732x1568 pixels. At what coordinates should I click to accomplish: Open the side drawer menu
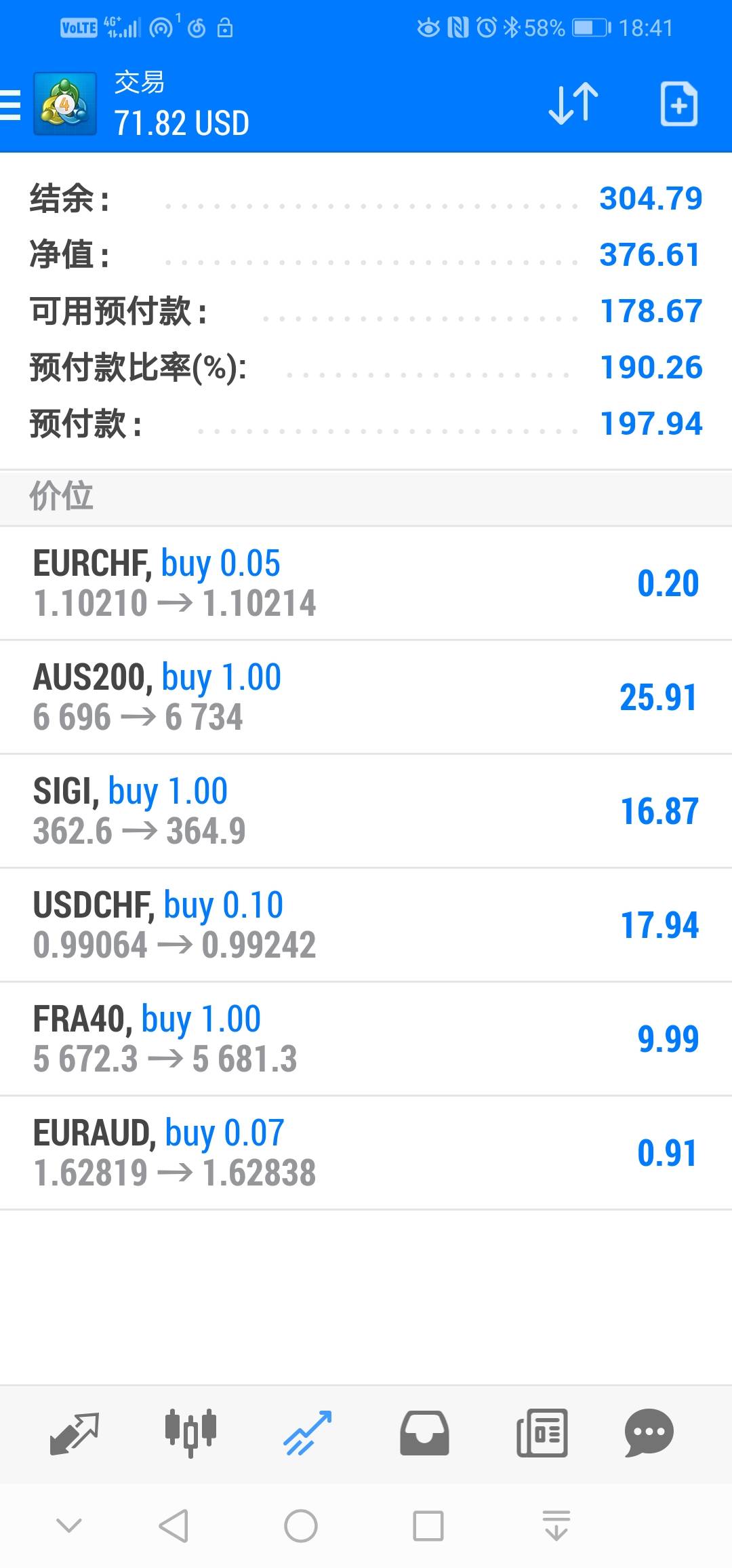point(11,105)
